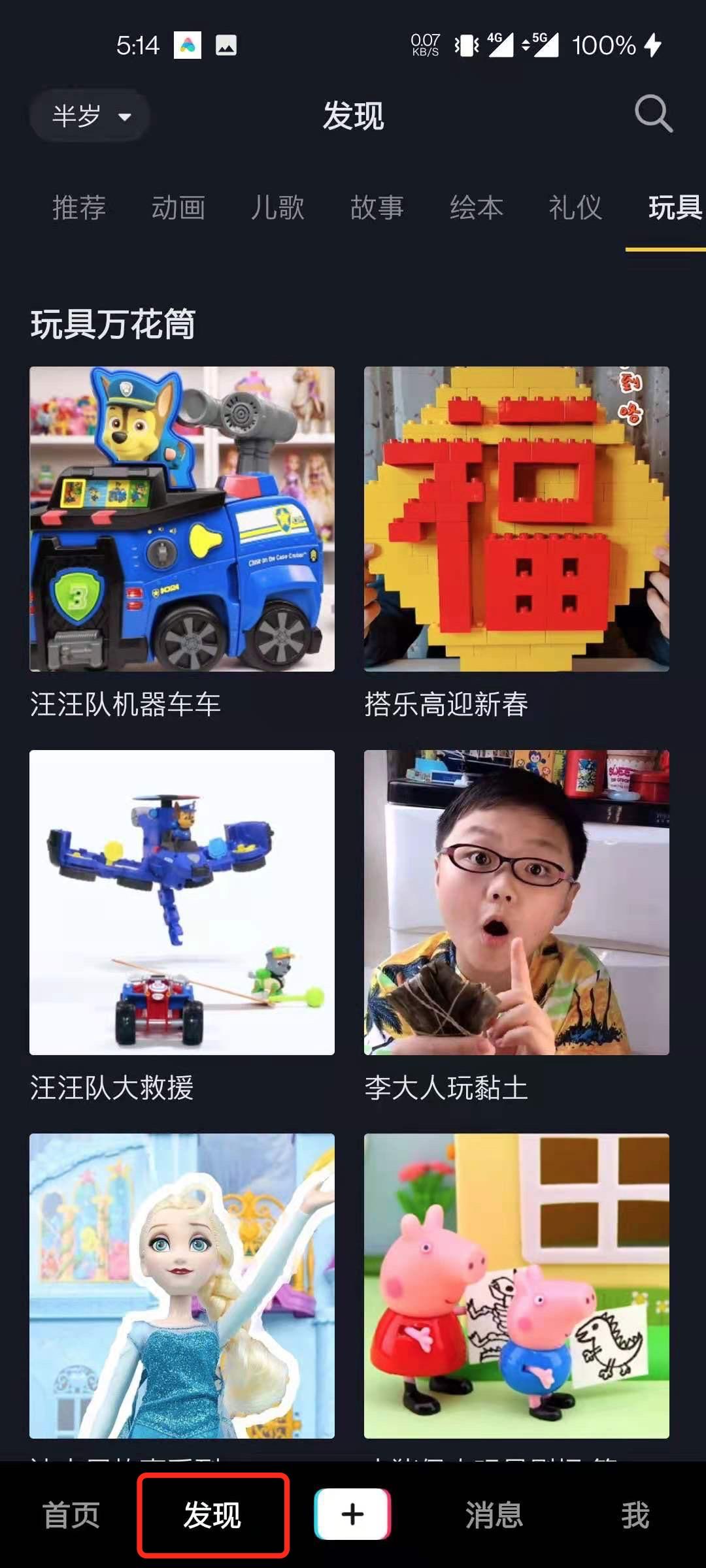This screenshot has width=706, height=1568.
Task: Switch to the 推荐 tab
Action: click(79, 208)
